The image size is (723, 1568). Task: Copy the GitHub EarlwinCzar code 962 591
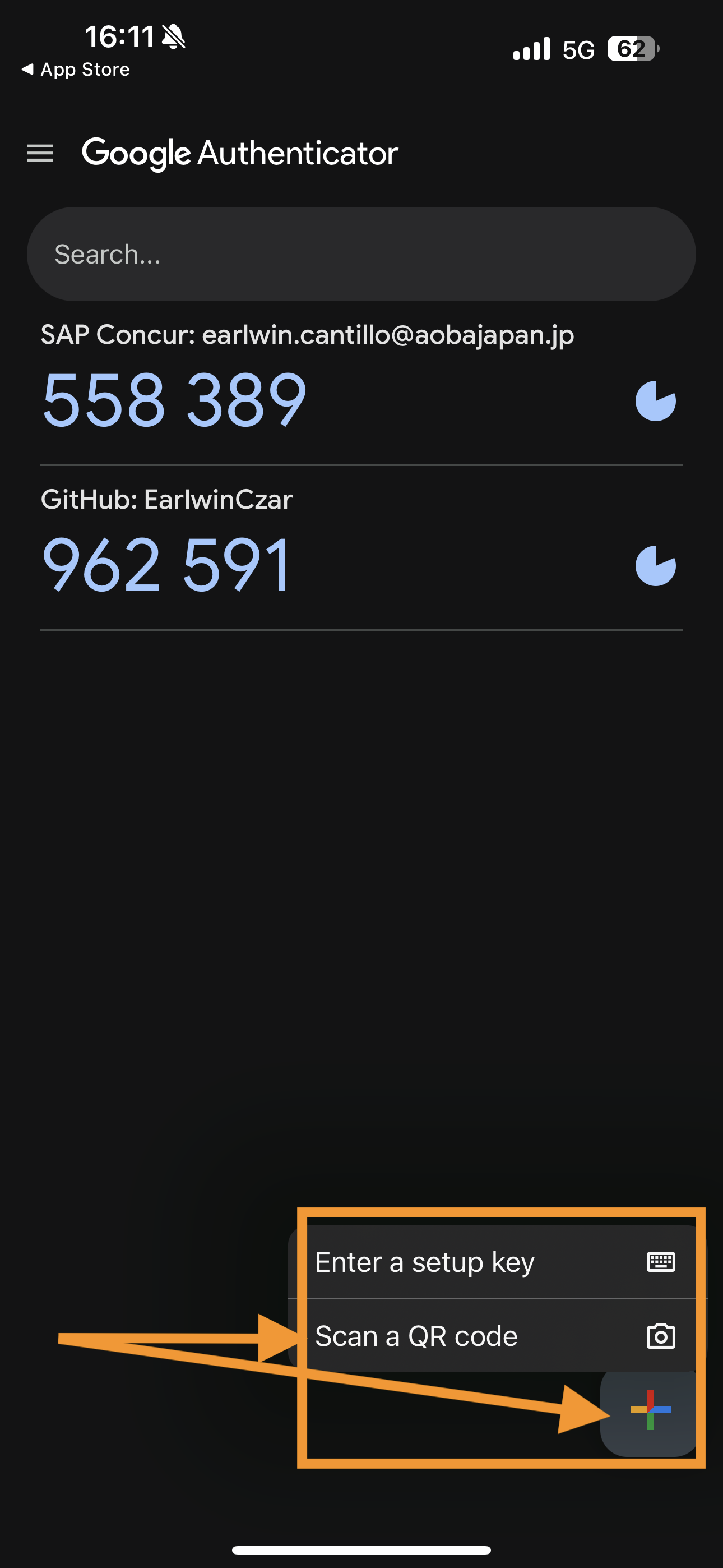[x=167, y=564]
